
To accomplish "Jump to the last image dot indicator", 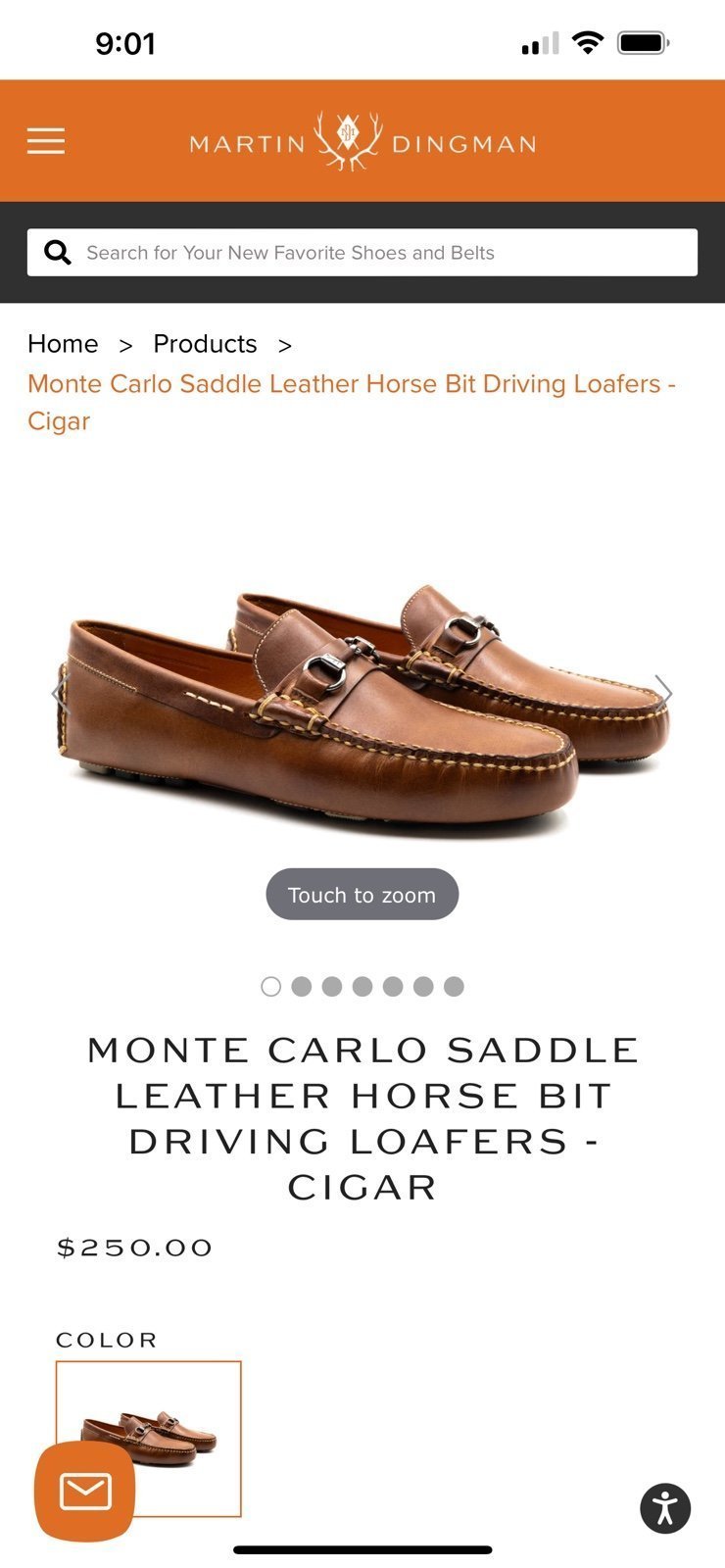I will pyautogui.click(x=454, y=986).
